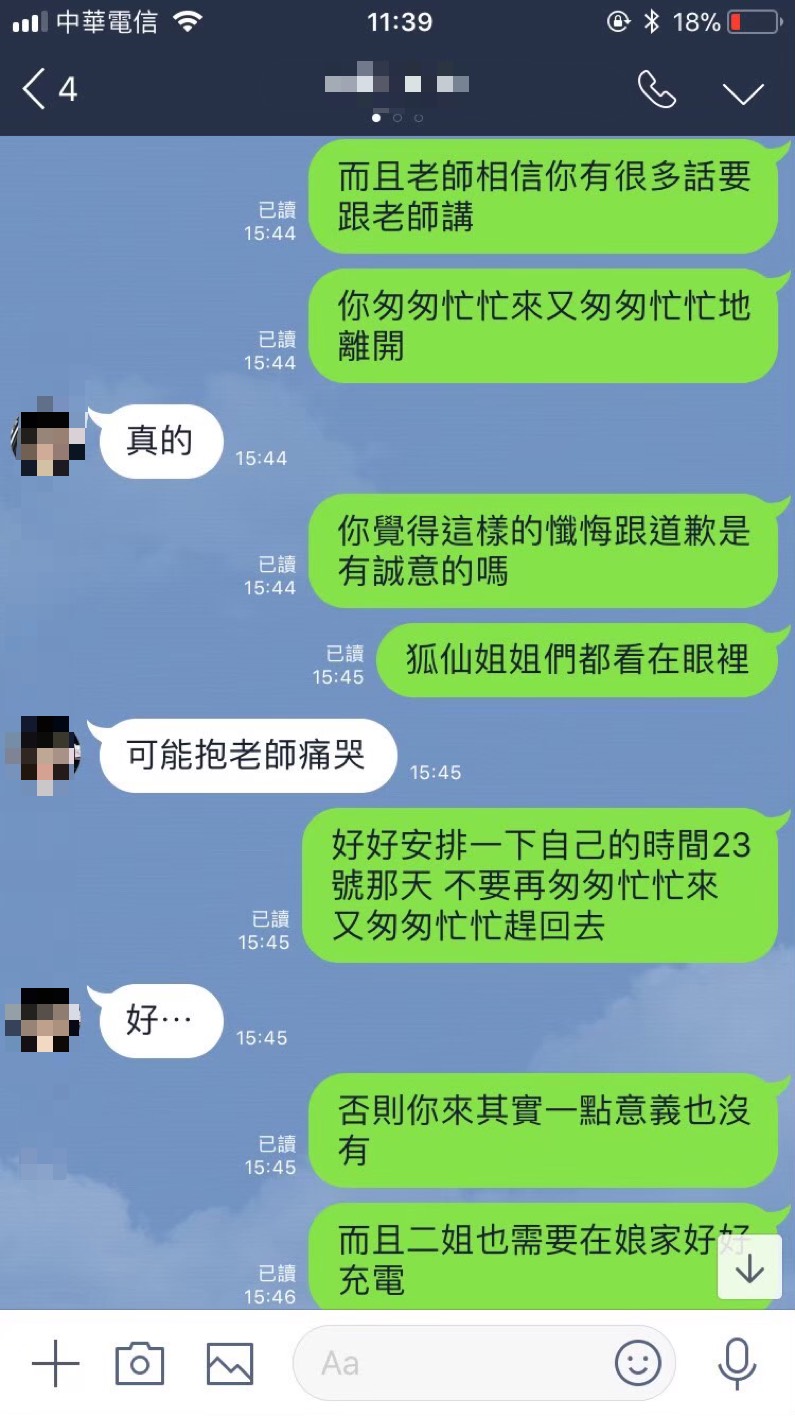Open the camera to take a photo
795x1416 pixels.
coord(139,1363)
